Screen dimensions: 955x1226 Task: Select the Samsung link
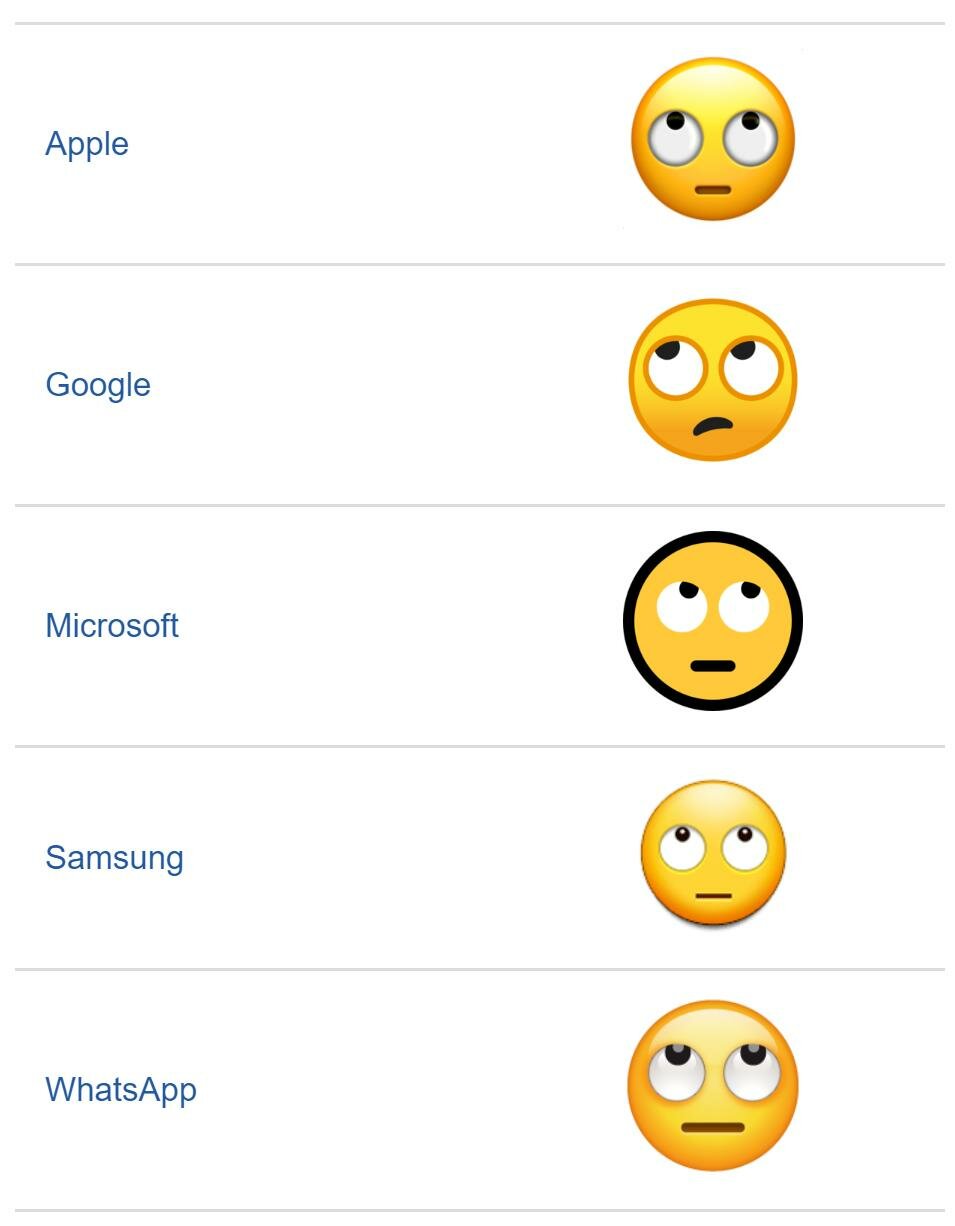tap(114, 858)
